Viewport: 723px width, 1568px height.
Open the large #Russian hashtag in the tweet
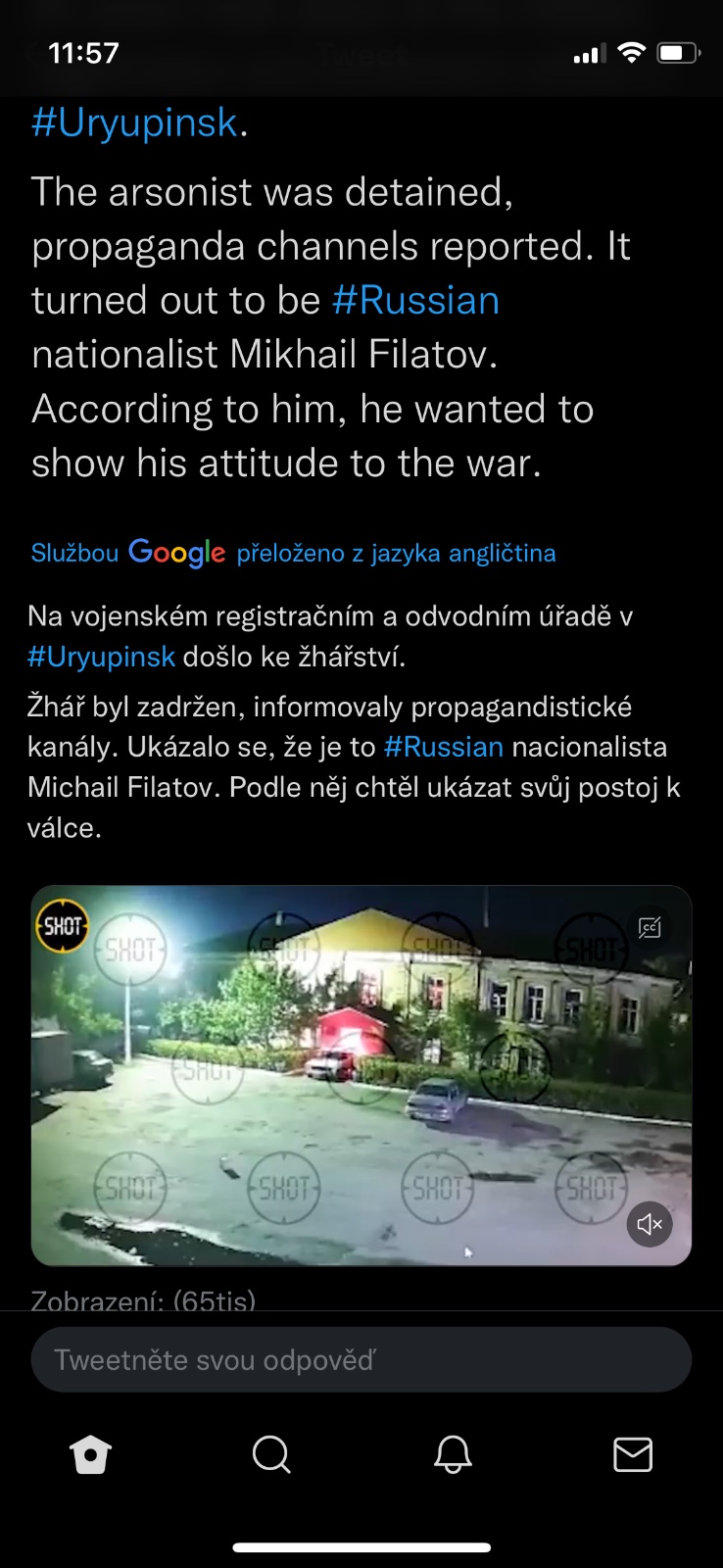[415, 301]
